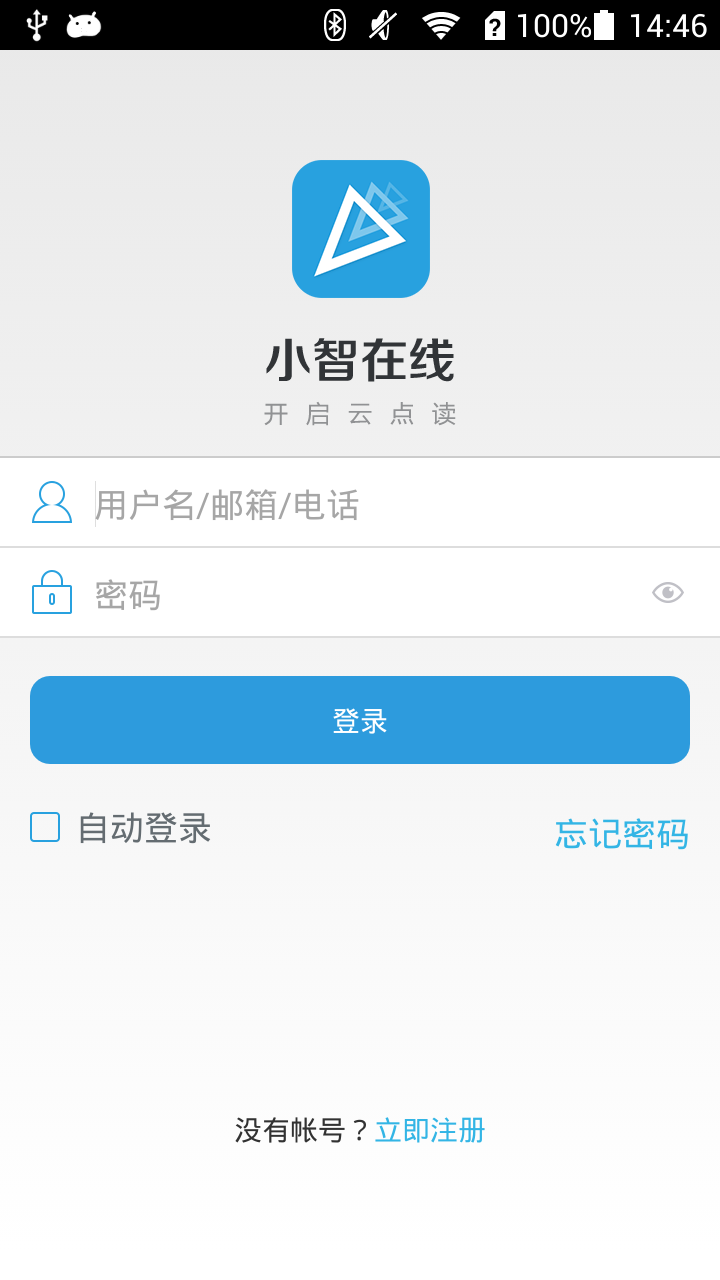Viewport: 720px width, 1280px height.
Task: Tap the blue 登录 login button
Action: pyautogui.click(x=360, y=720)
